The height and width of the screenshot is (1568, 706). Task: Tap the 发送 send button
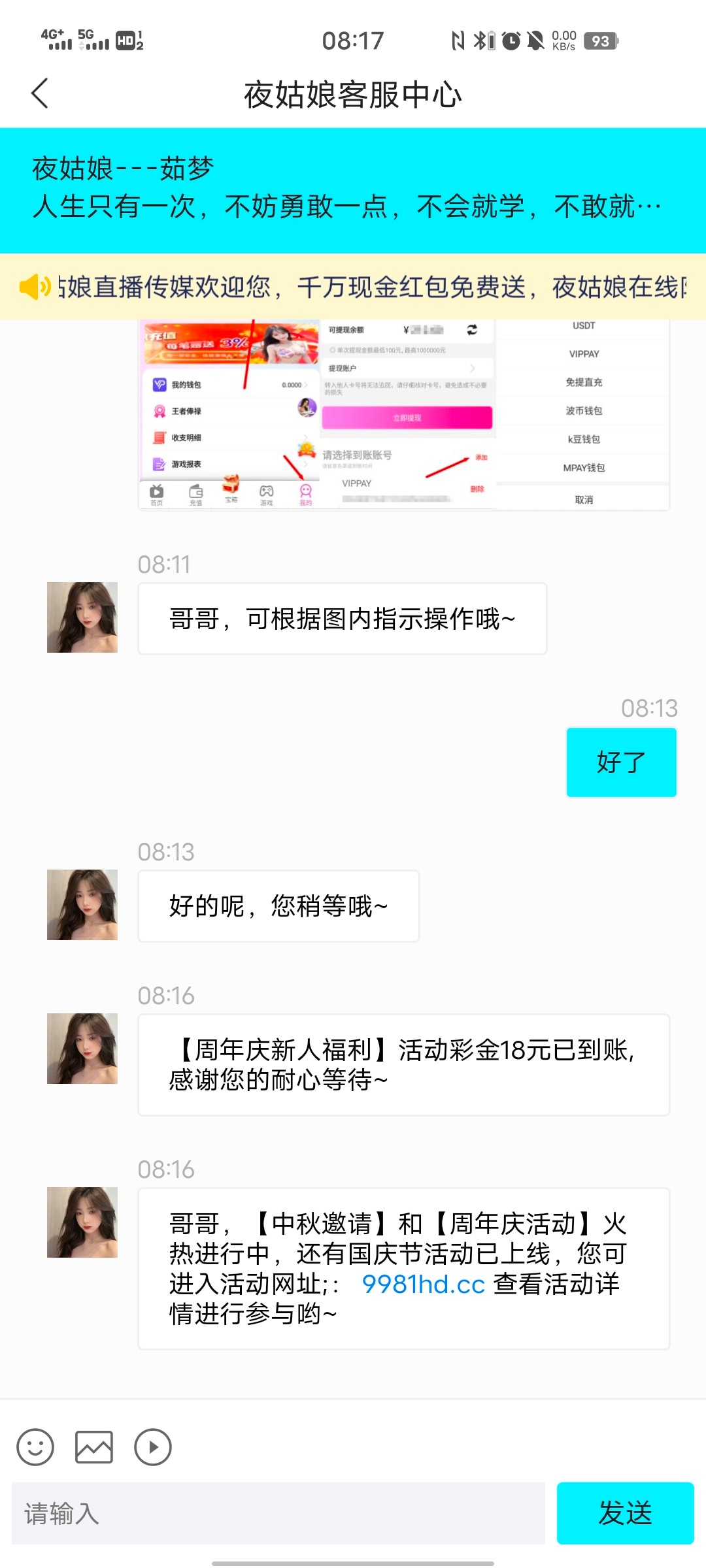(x=625, y=1513)
